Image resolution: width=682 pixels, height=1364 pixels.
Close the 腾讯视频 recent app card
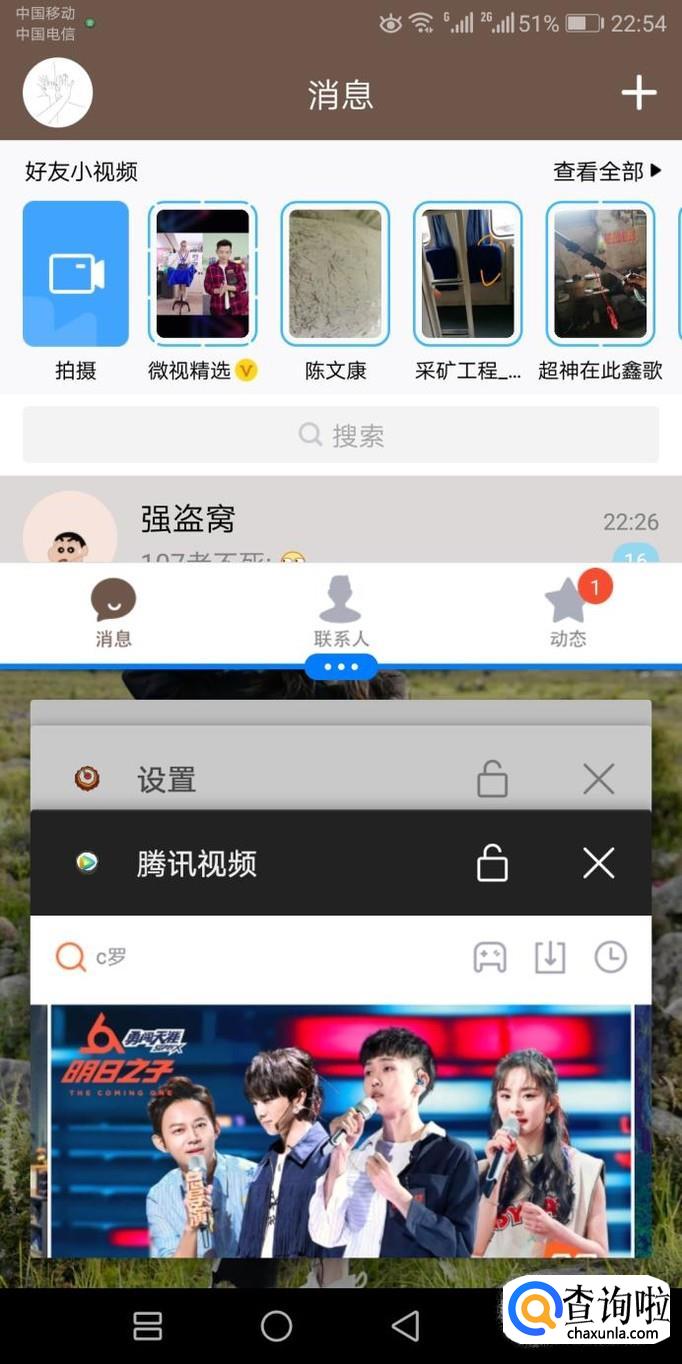(x=598, y=863)
